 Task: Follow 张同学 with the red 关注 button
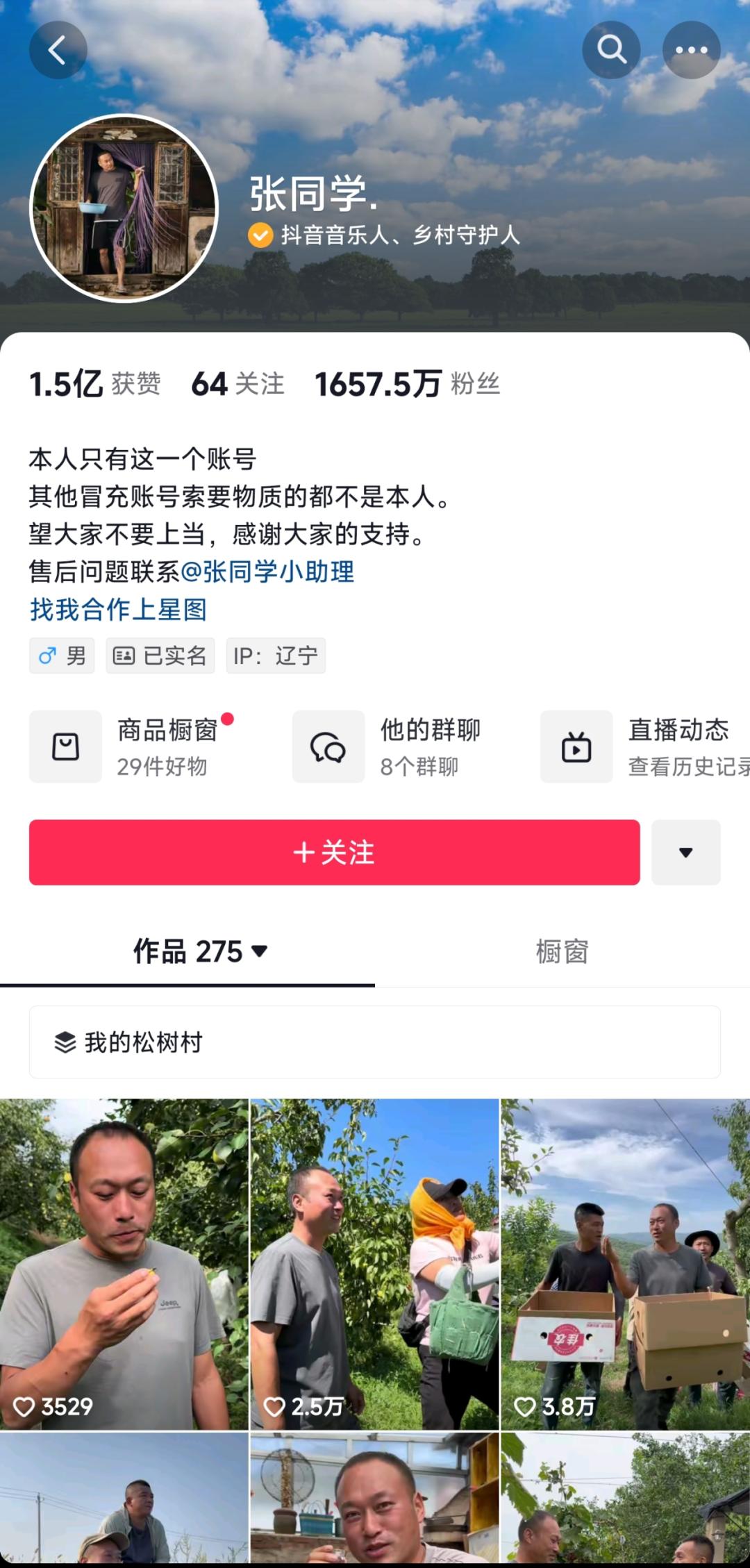334,852
